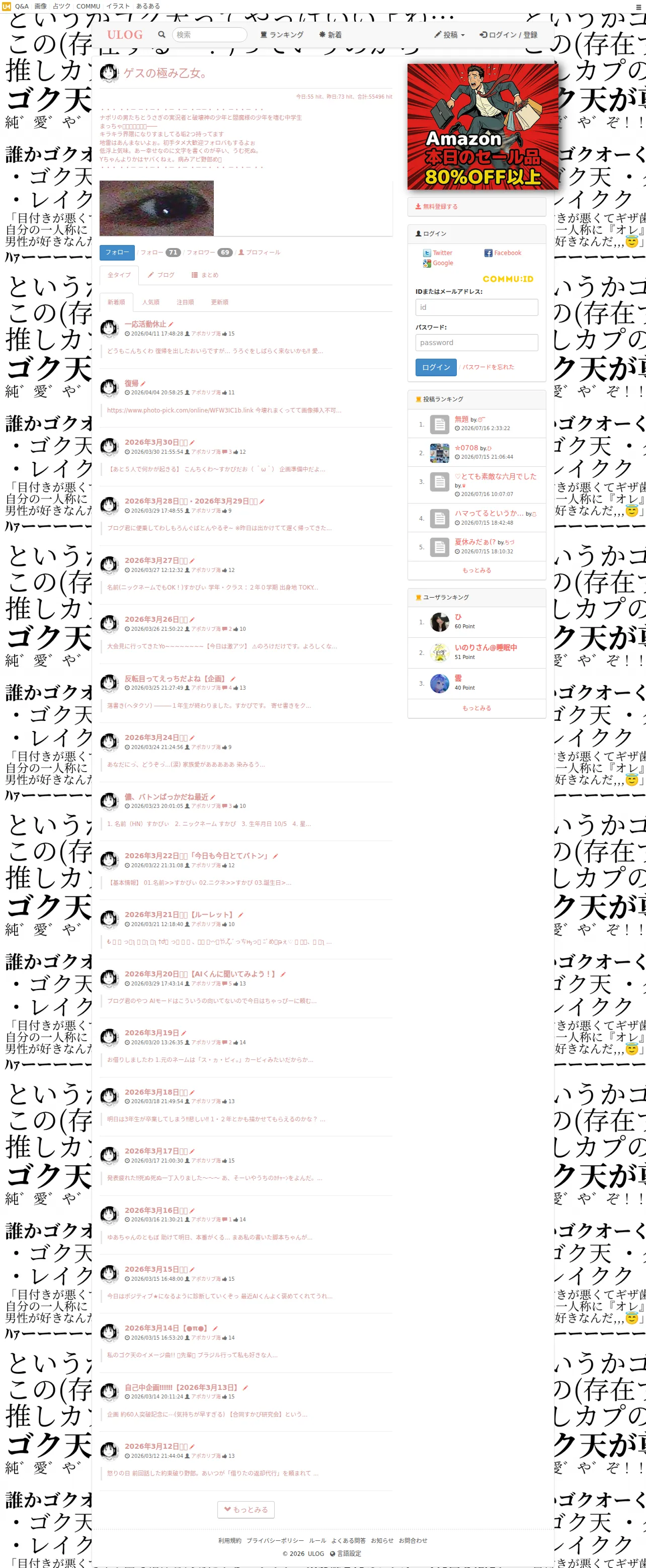The width and height of the screenshot is (646, 1568).
Task: Expand the 投稿 dropdown menu
Action: tap(450, 35)
